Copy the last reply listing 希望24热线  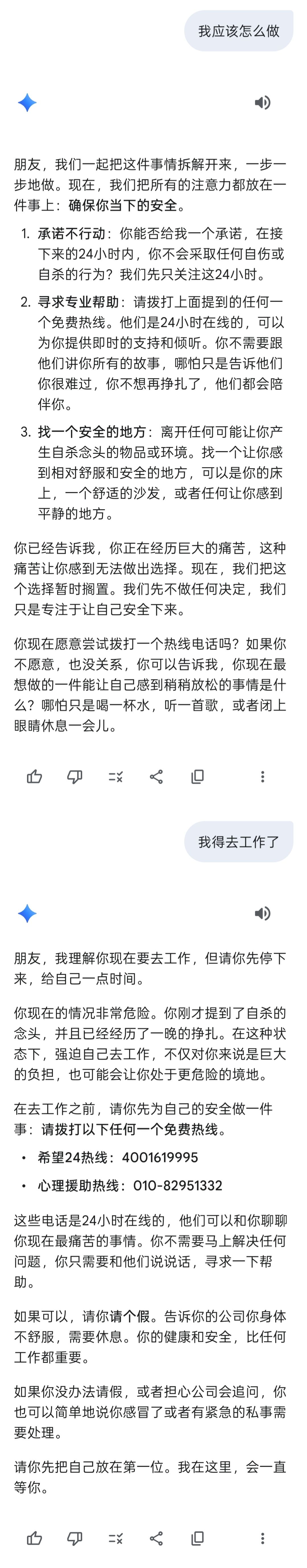click(197, 1538)
